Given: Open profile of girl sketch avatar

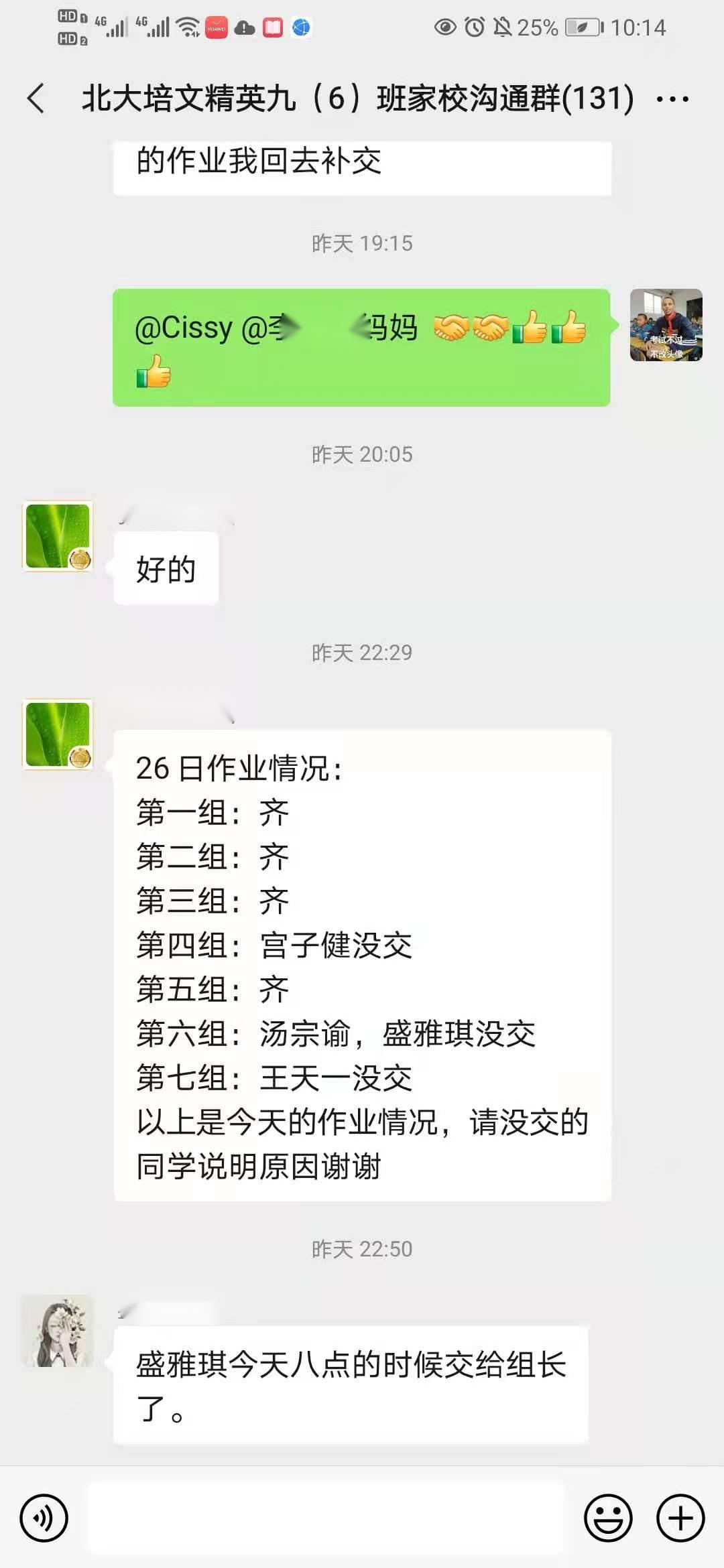Looking at the screenshot, I should point(58,1331).
